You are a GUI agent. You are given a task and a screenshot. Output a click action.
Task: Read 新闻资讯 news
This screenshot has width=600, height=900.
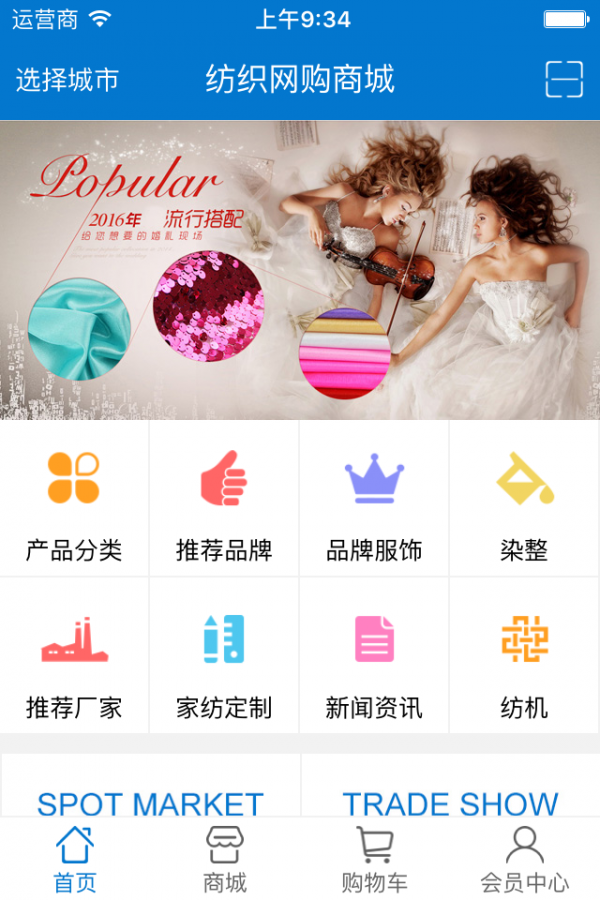pos(374,658)
